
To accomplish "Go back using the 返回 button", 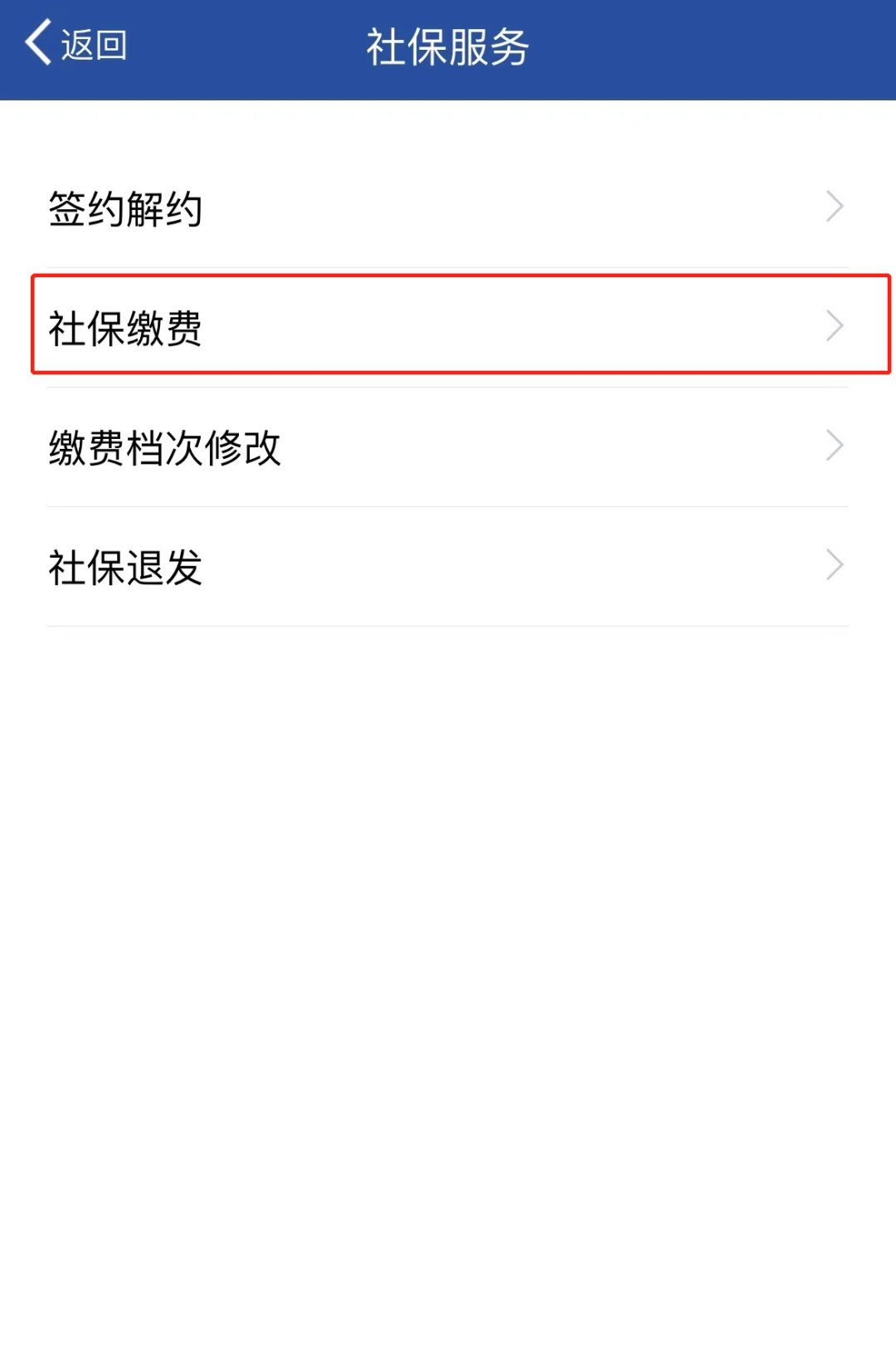I will pyautogui.click(x=76, y=44).
